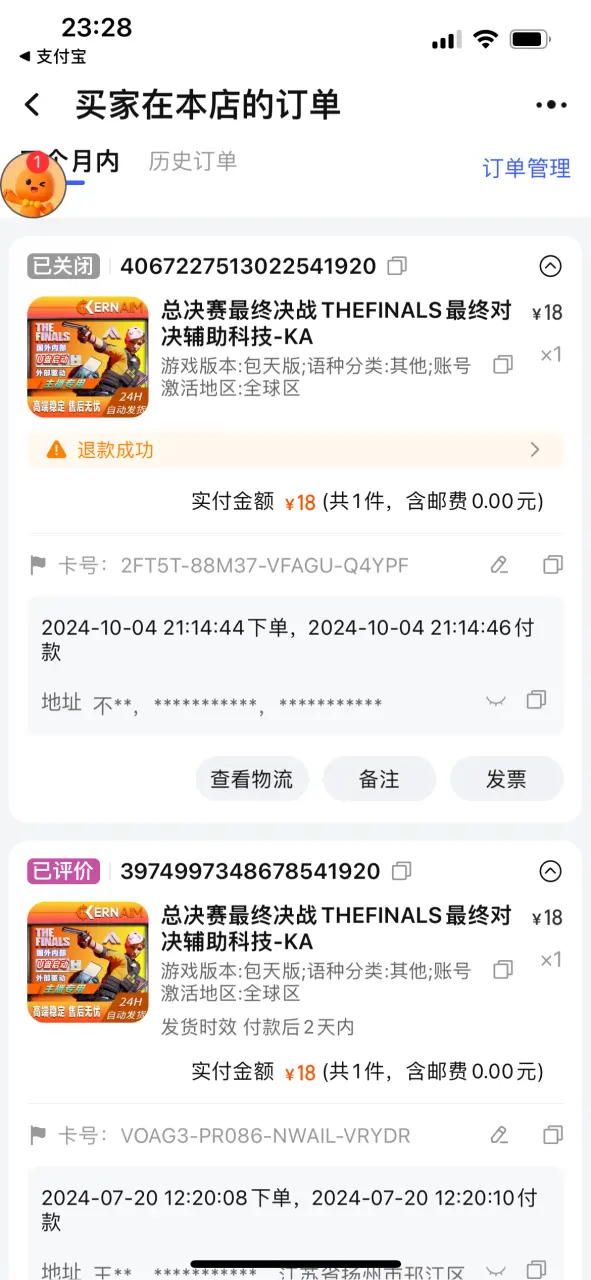Go back using the top-left arrow
Viewport: 591px width, 1280px height.
[32, 105]
